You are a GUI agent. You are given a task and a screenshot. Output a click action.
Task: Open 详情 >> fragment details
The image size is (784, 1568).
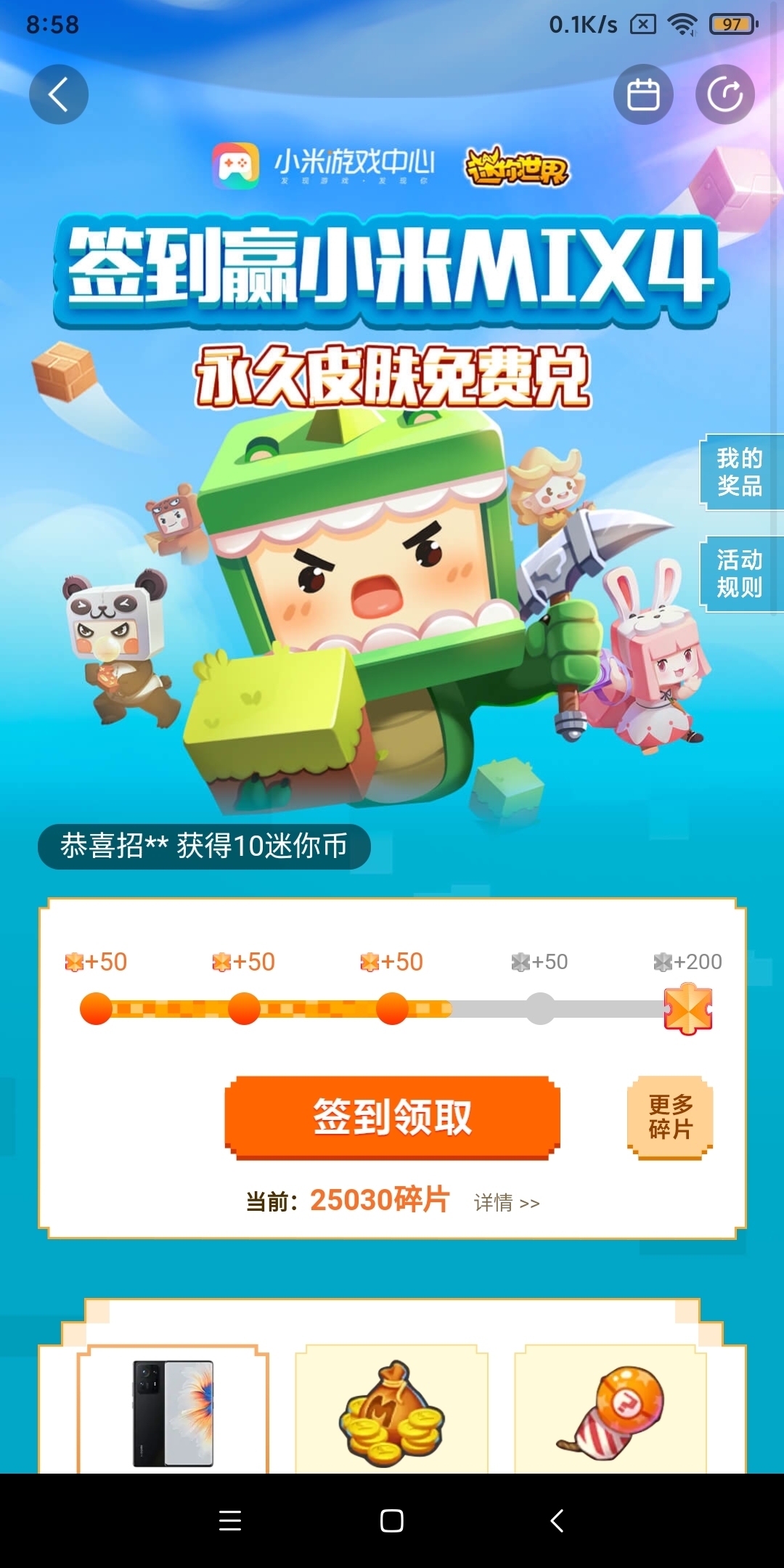(x=507, y=1203)
